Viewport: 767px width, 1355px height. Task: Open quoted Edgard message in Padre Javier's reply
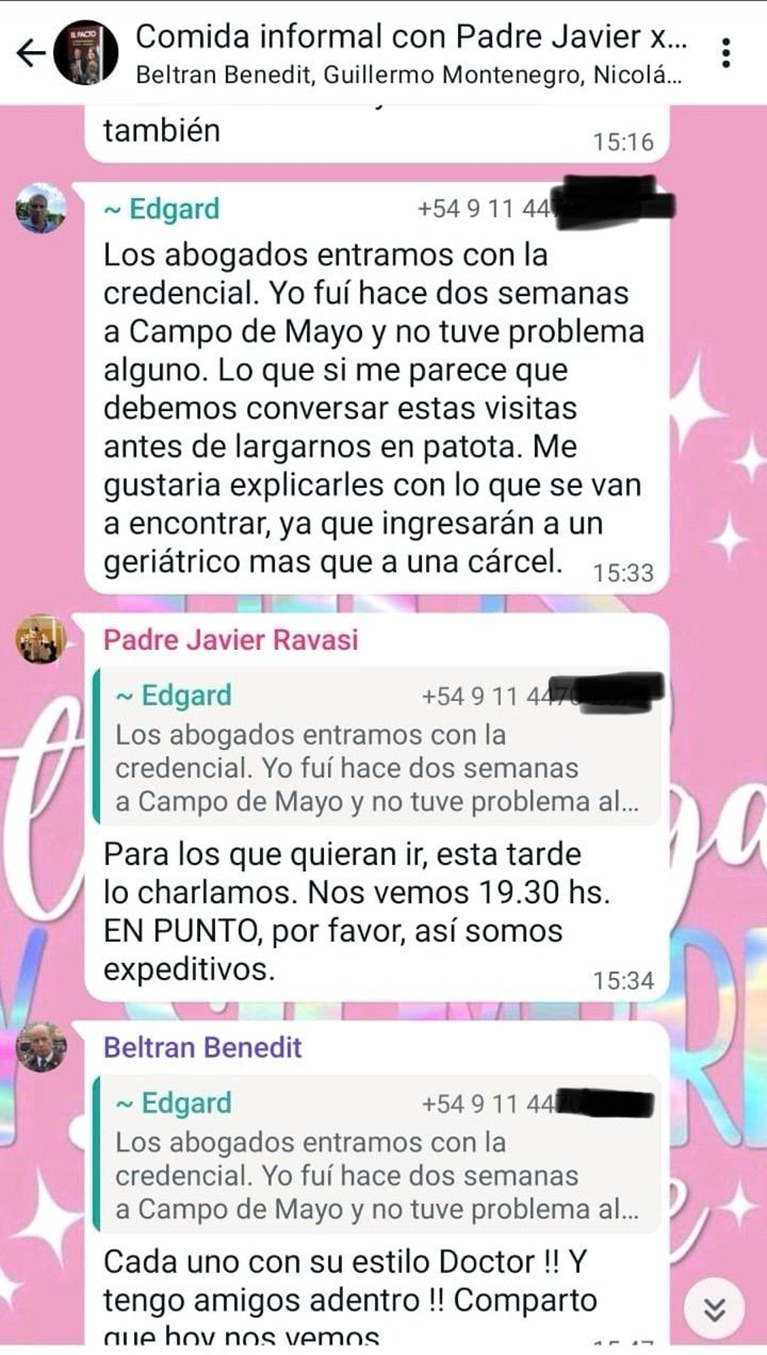point(375,746)
